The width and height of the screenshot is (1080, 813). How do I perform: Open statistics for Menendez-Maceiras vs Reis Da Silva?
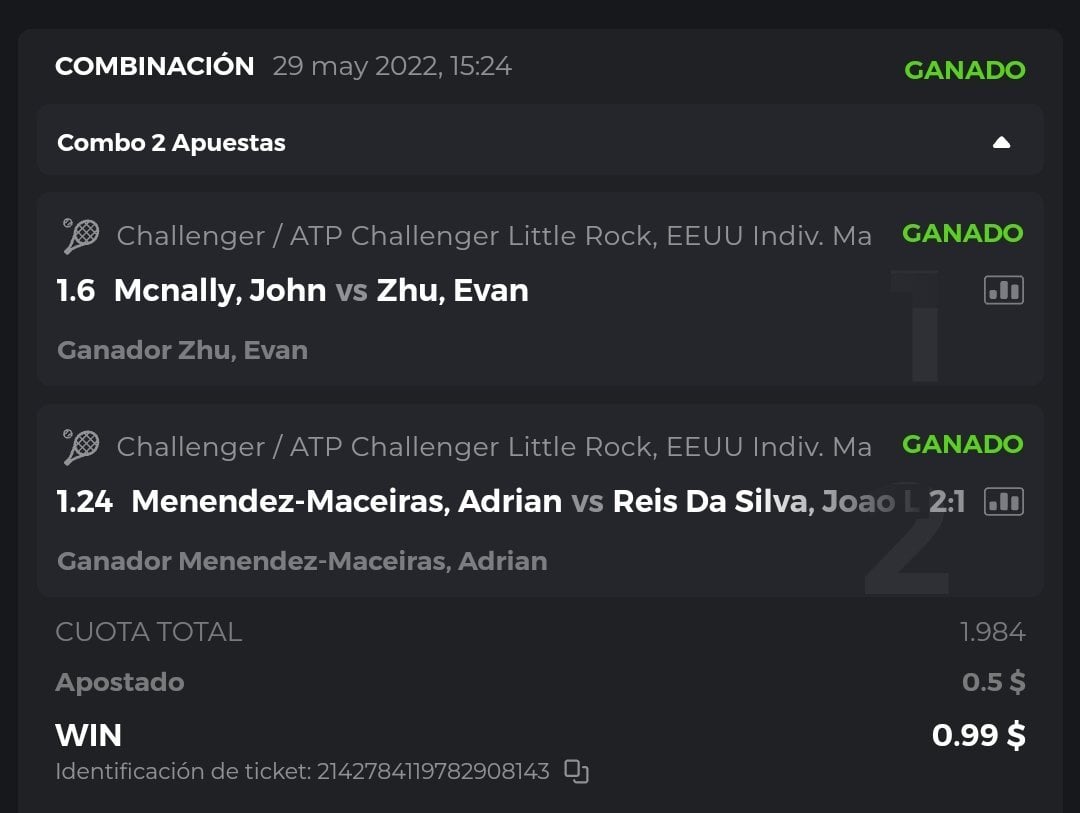tap(1003, 501)
